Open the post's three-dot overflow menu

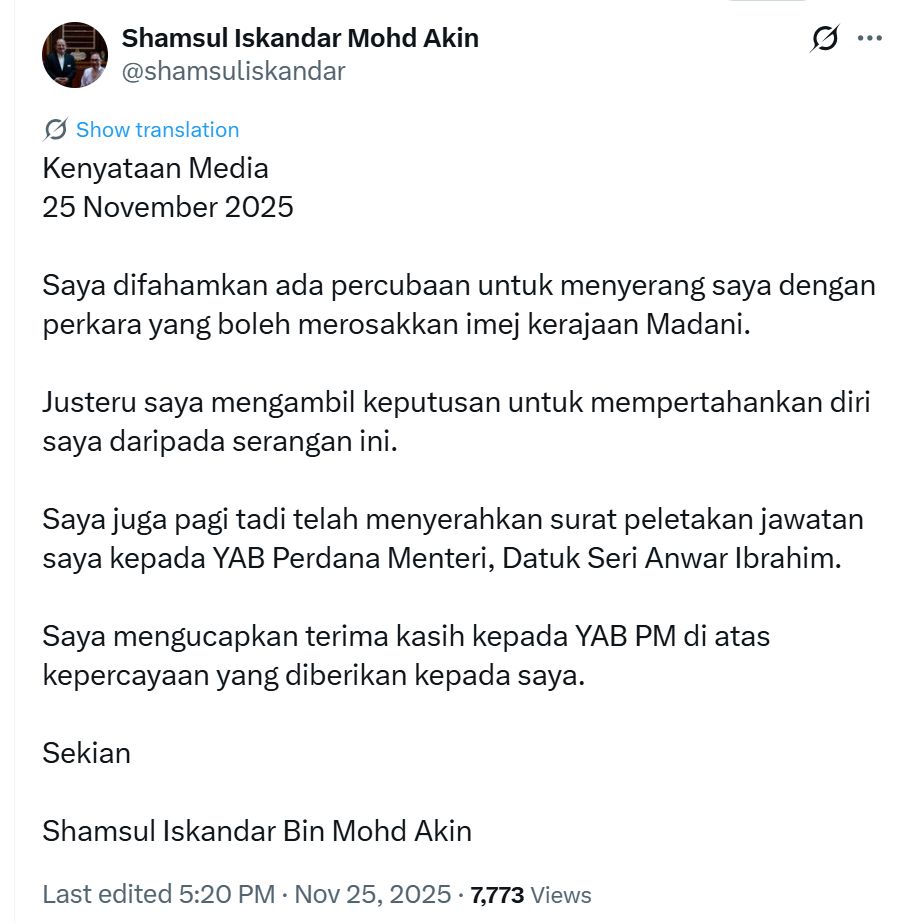(871, 39)
